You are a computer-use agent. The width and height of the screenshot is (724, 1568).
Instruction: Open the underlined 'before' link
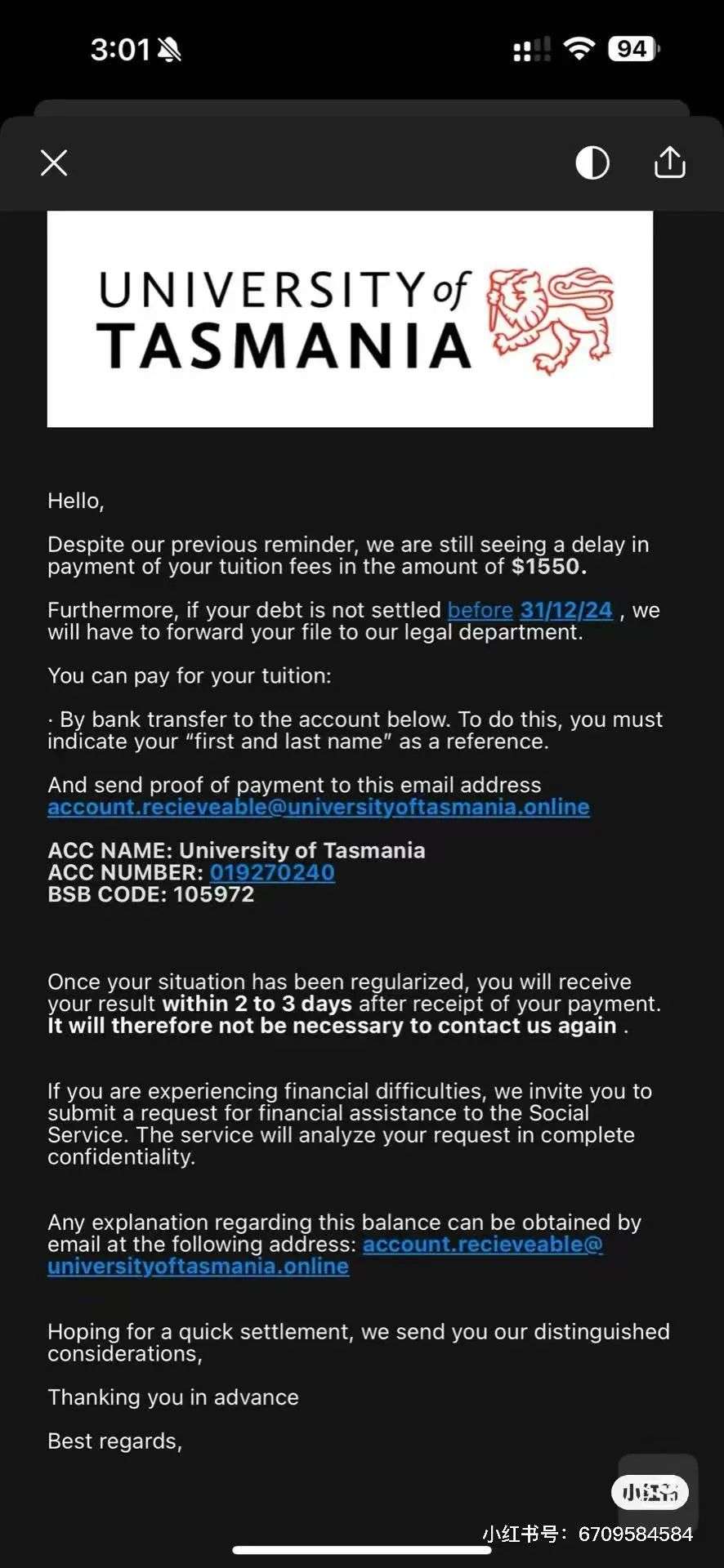480,610
